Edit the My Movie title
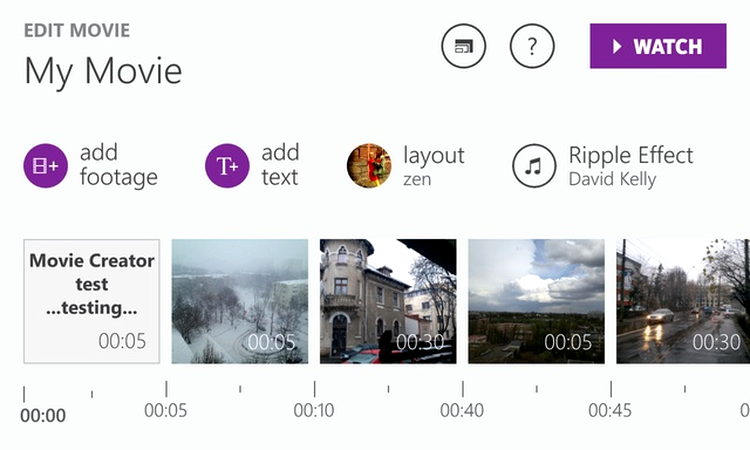 [103, 71]
